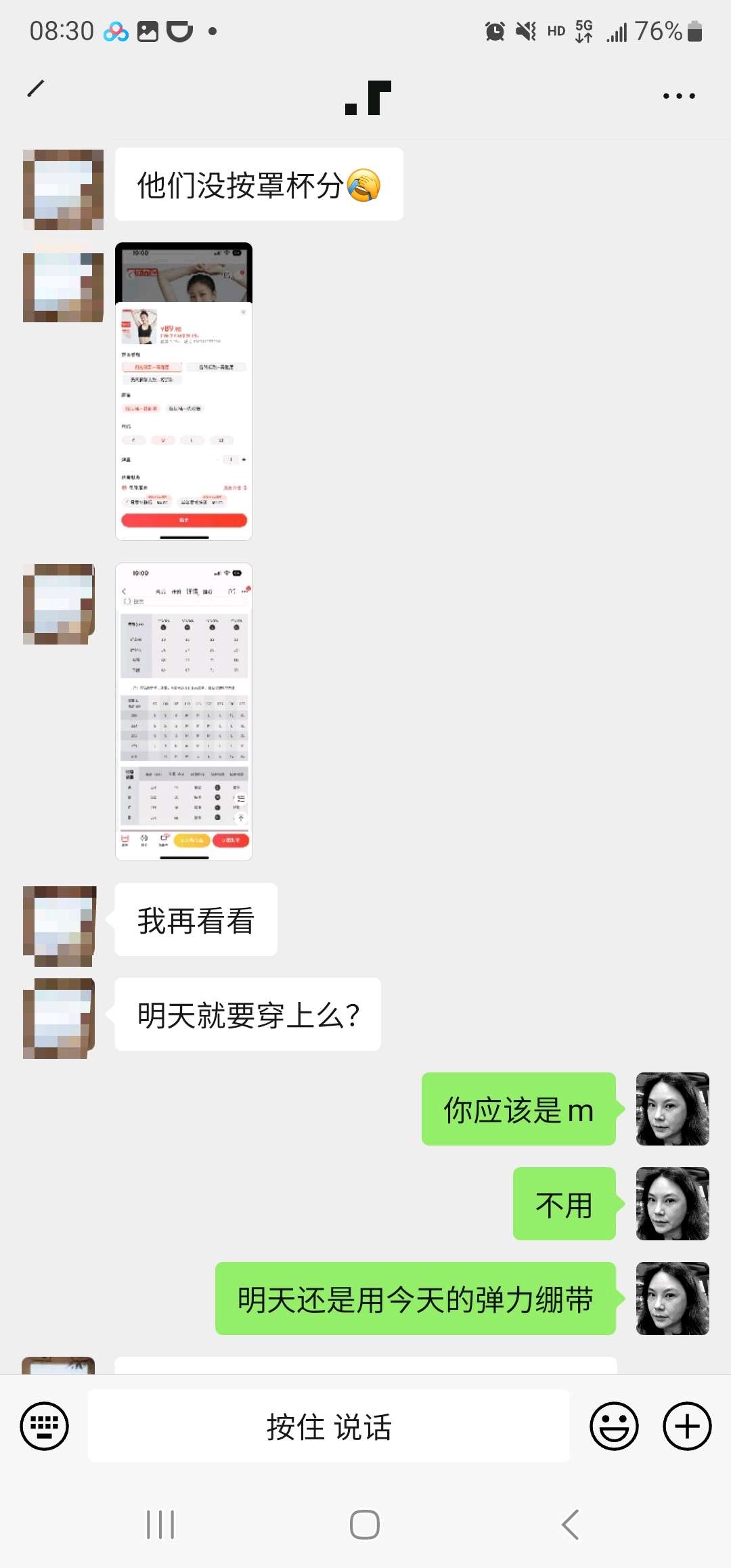Open the contact's avatar beside 我再看看

tap(60, 925)
